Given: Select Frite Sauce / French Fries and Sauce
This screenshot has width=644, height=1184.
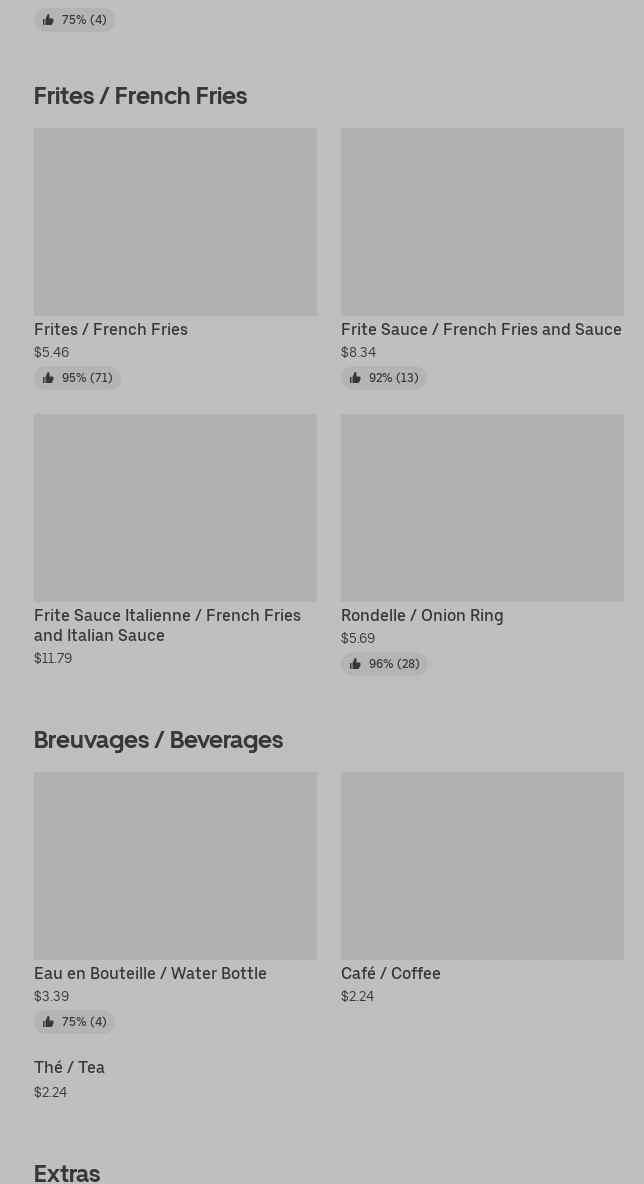Looking at the screenshot, I should tap(482, 258).
